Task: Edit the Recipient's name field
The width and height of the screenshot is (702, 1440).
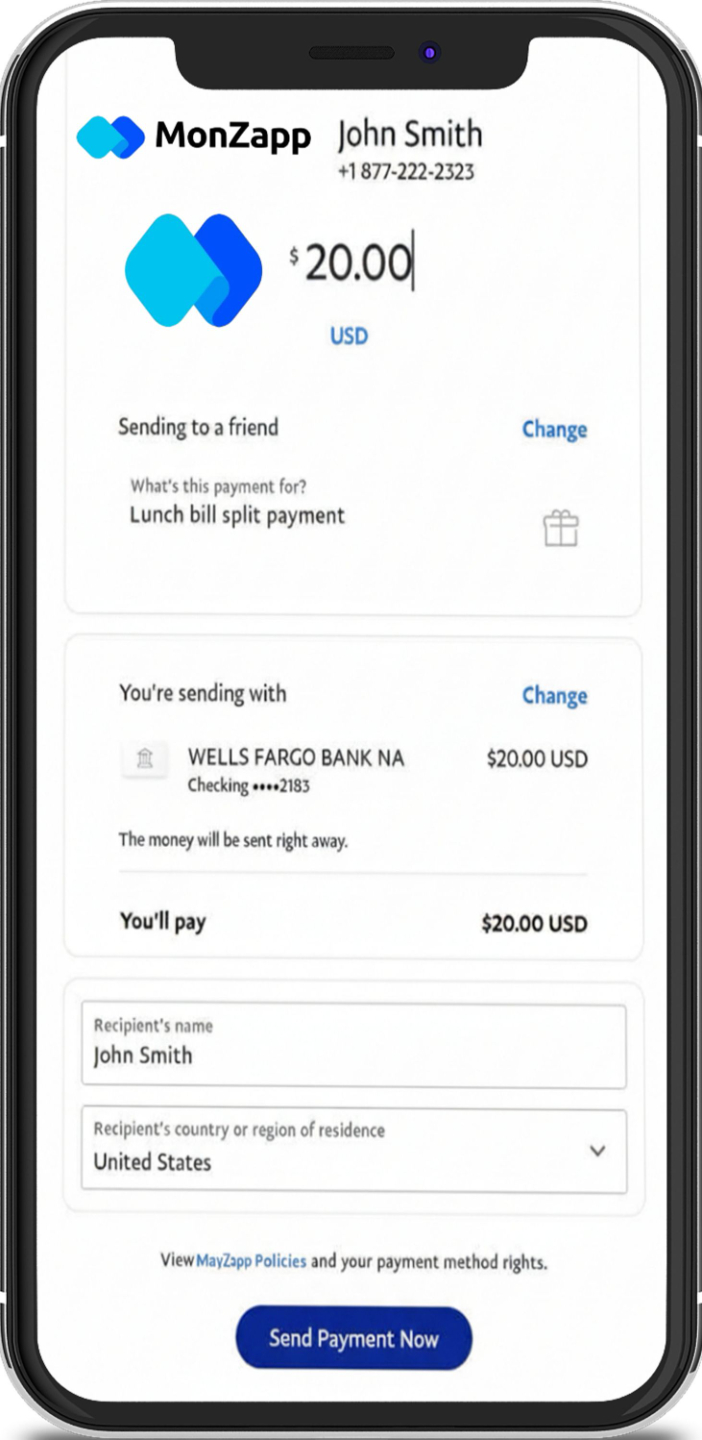Action: (x=354, y=1046)
